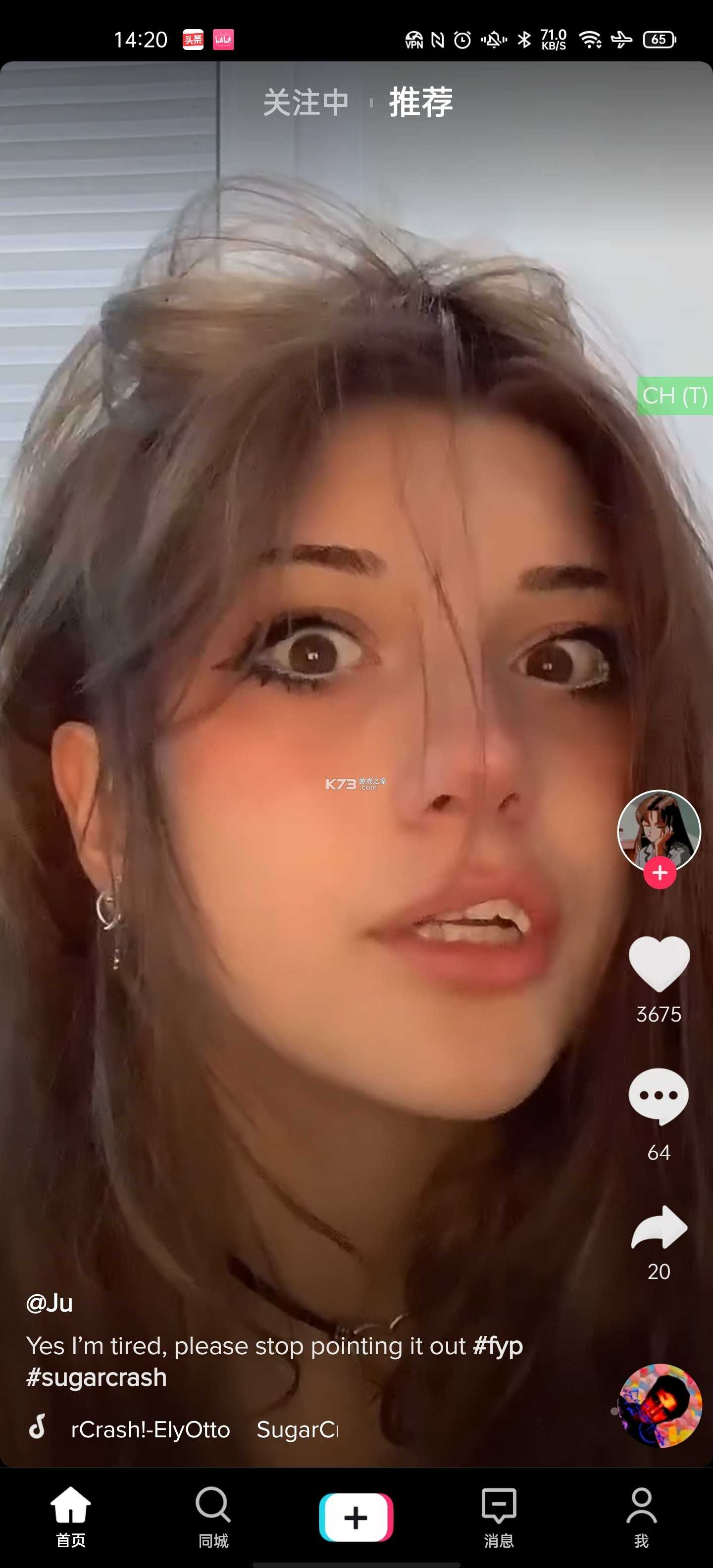Like this video with the heart
Image resolution: width=713 pixels, height=1568 pixels.
coord(659,964)
